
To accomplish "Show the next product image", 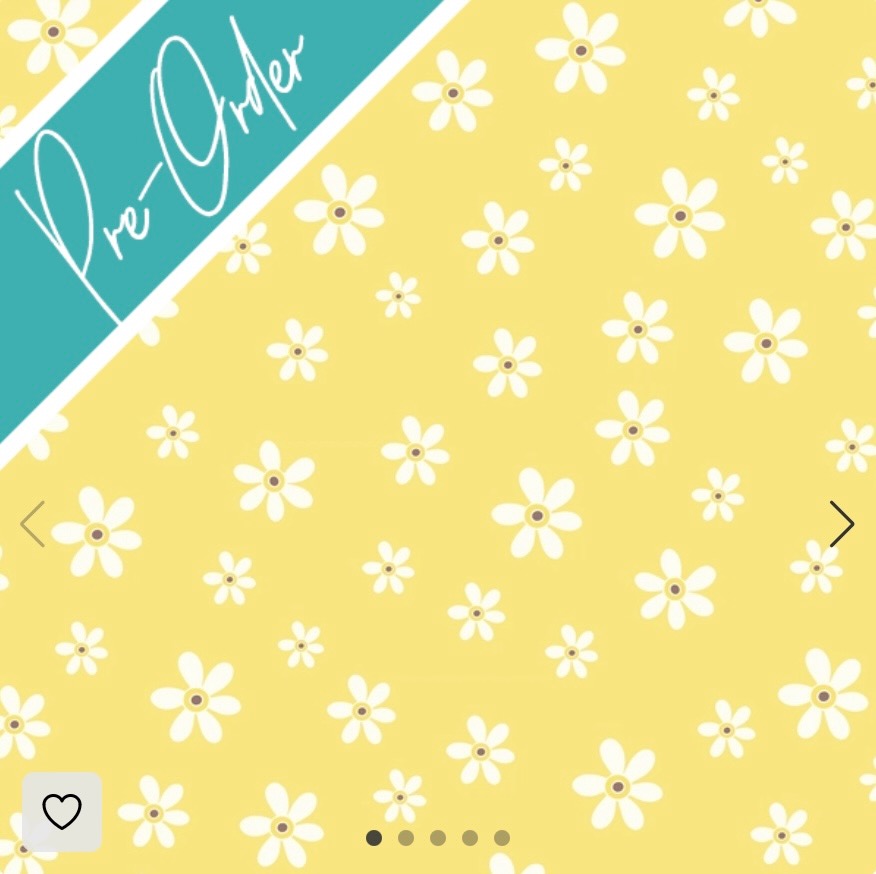I will 841,524.
